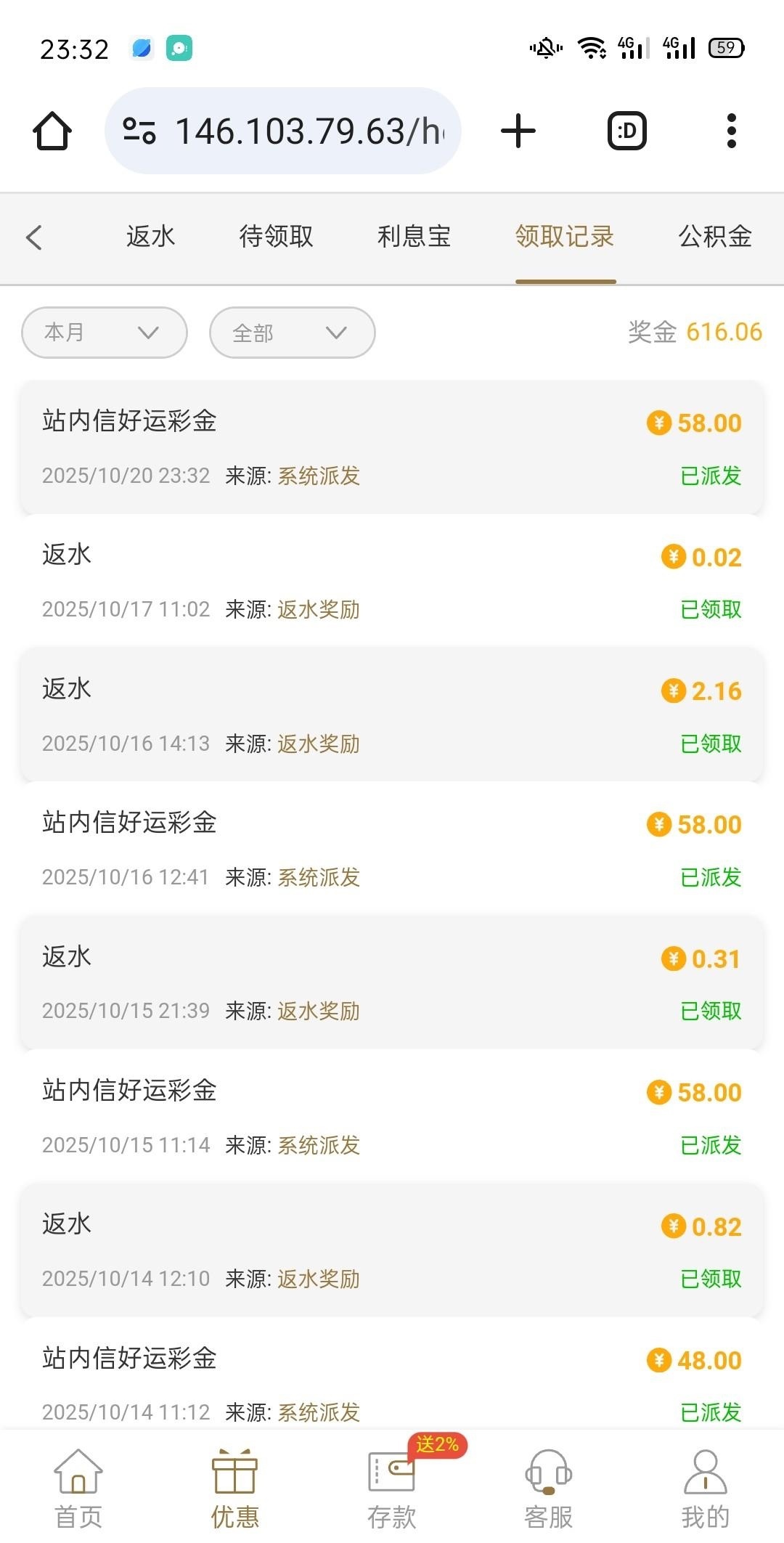784x1543 pixels.
Task: Open the browser tab switcher
Action: (x=626, y=131)
